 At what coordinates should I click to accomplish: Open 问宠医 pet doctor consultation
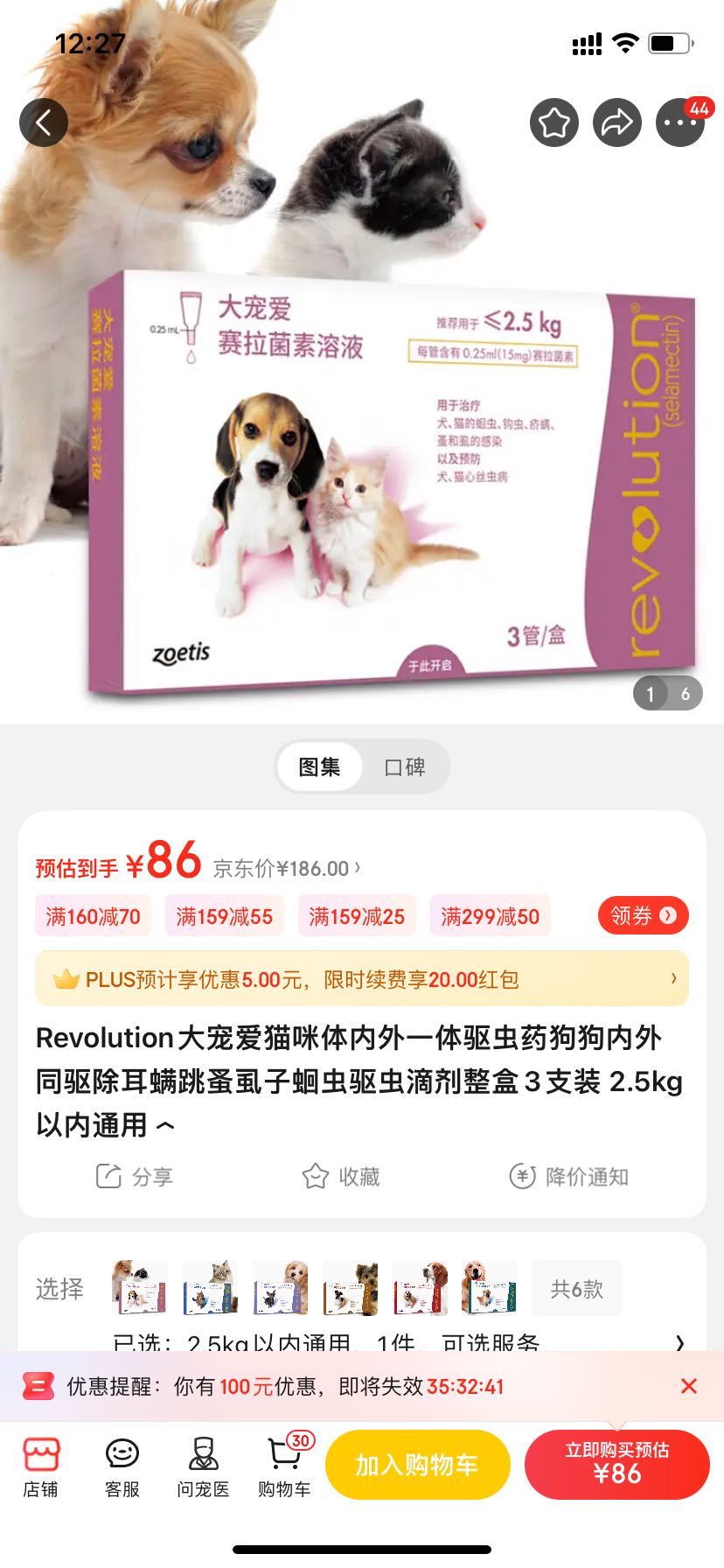coord(203,1467)
